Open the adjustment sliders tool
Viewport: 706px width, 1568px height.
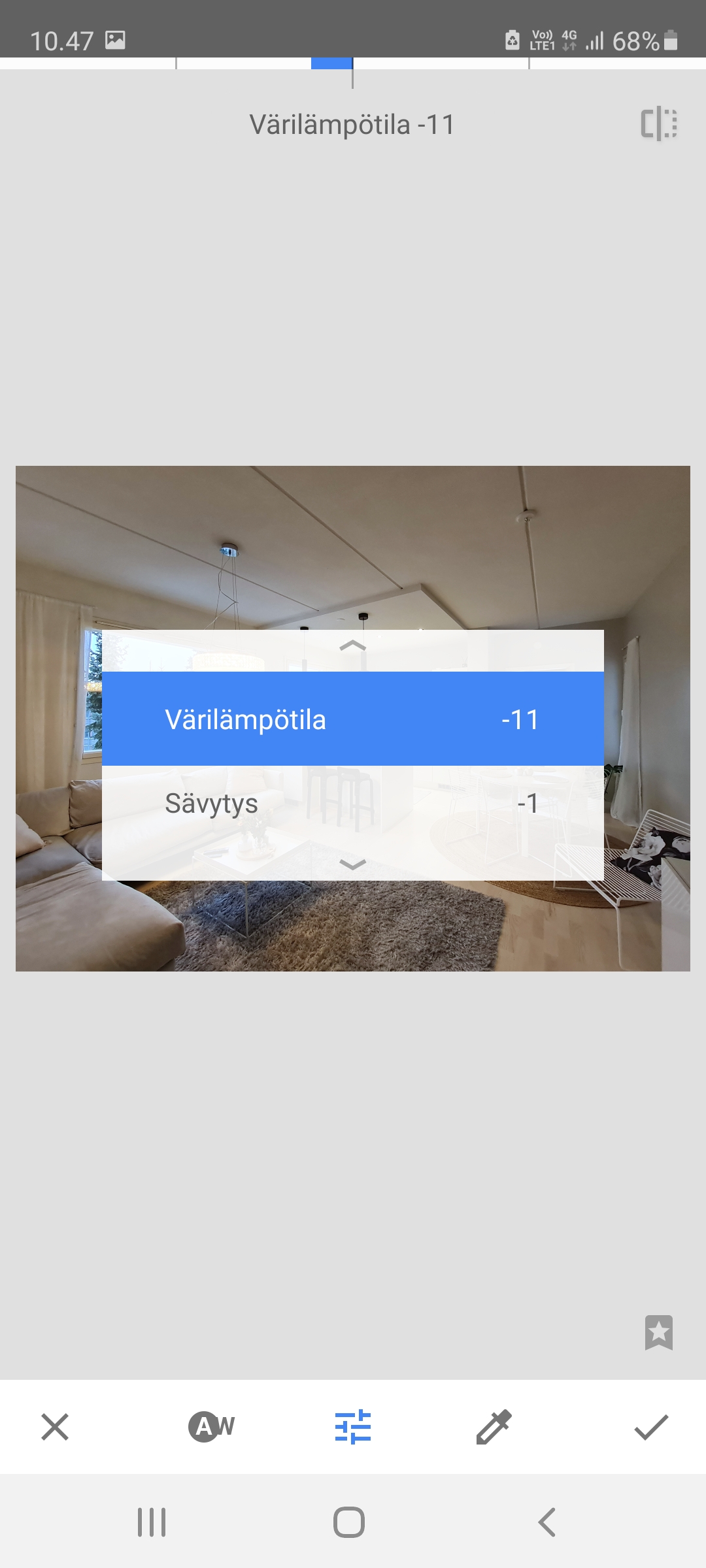[x=353, y=1427]
